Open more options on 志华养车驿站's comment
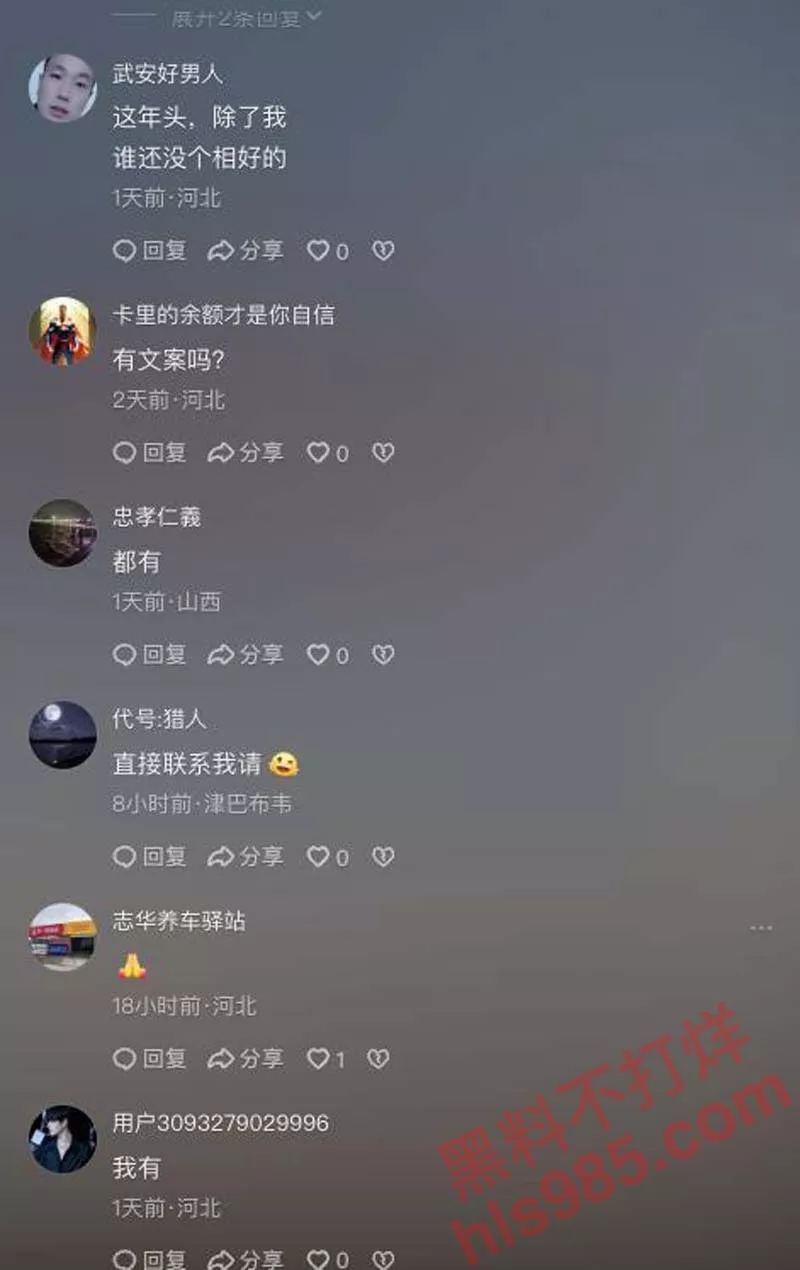This screenshot has height=1270, width=800. [761, 928]
